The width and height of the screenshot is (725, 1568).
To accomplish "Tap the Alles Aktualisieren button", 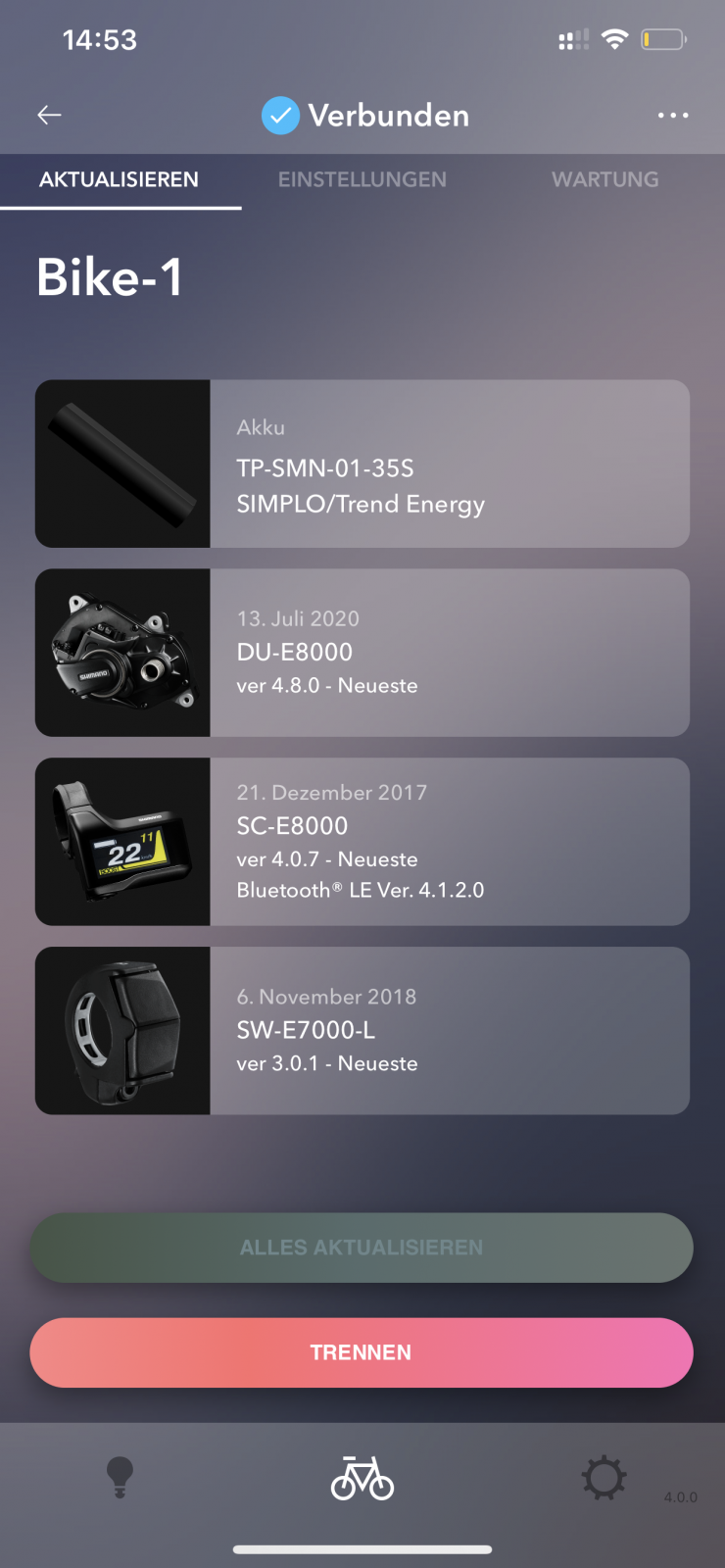I will (x=362, y=1248).
